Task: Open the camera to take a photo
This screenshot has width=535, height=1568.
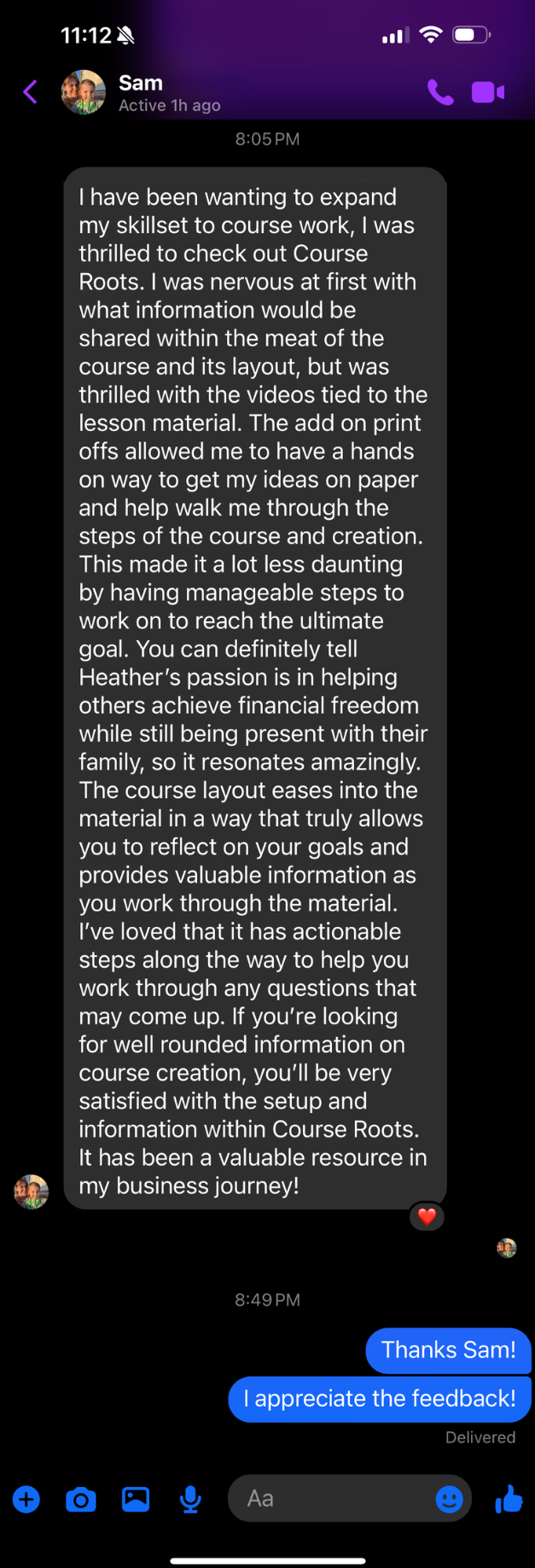Action: coord(81,1499)
